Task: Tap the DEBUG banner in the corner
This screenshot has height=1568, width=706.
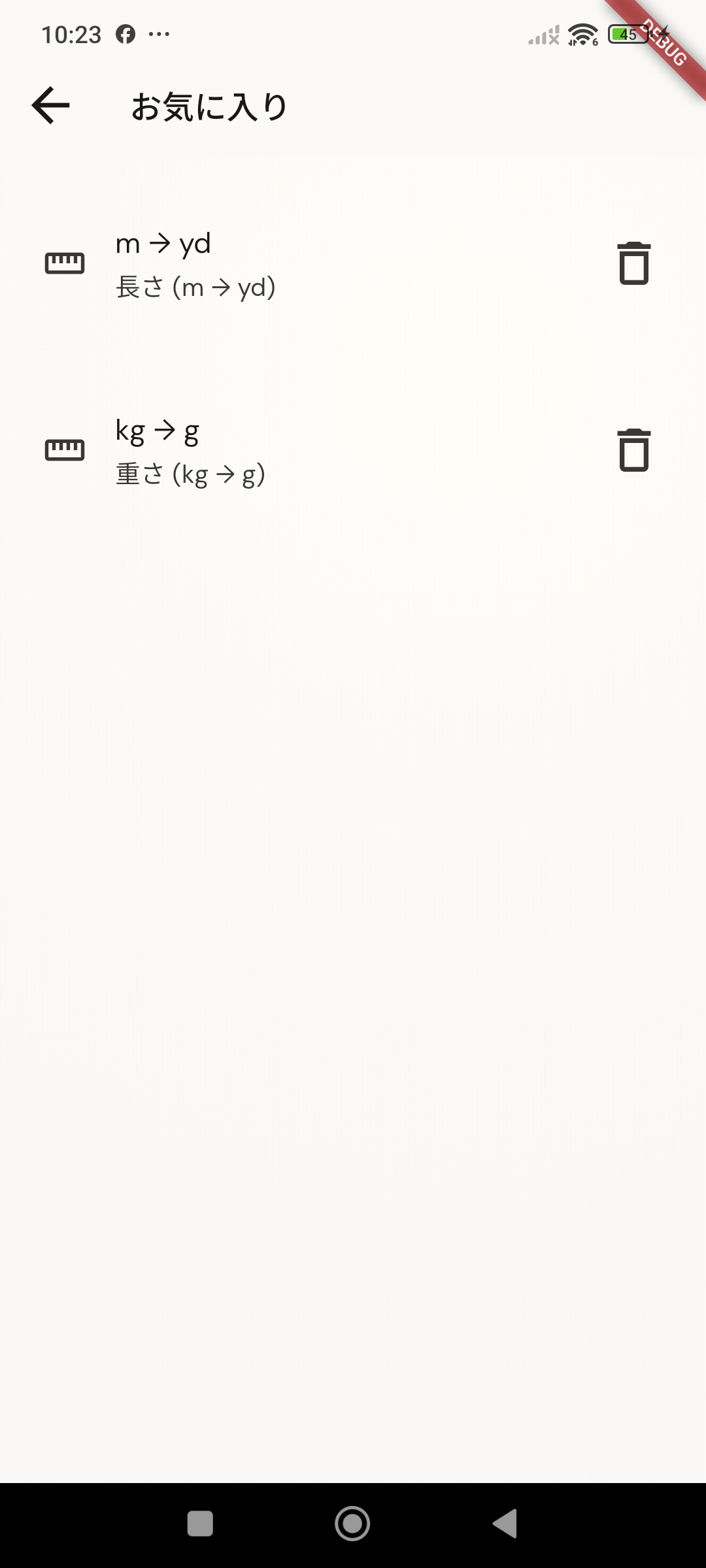Action: 664,41
